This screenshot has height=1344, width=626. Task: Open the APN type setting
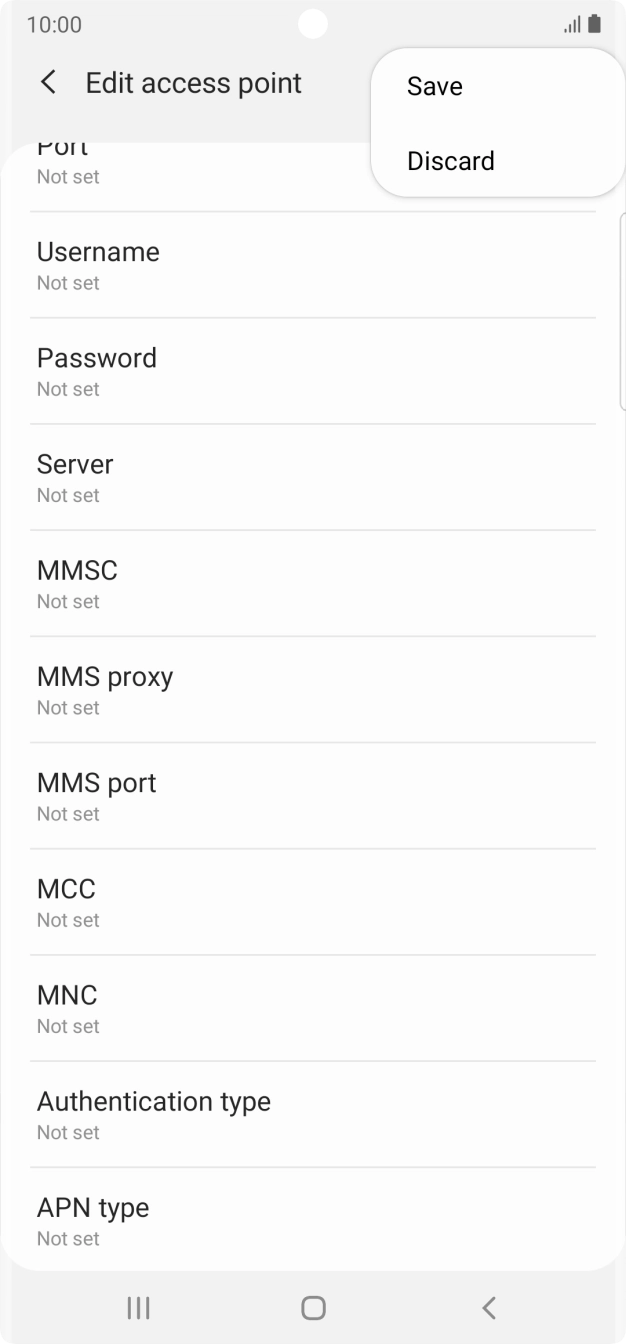[x=312, y=1219]
